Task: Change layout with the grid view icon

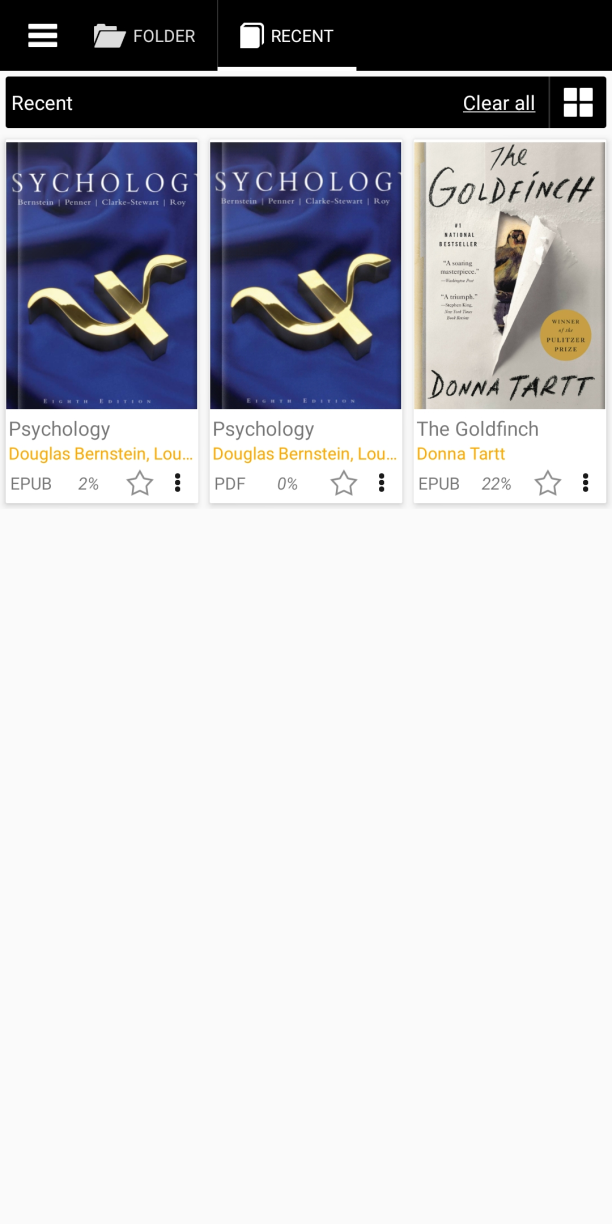Action: (x=578, y=103)
